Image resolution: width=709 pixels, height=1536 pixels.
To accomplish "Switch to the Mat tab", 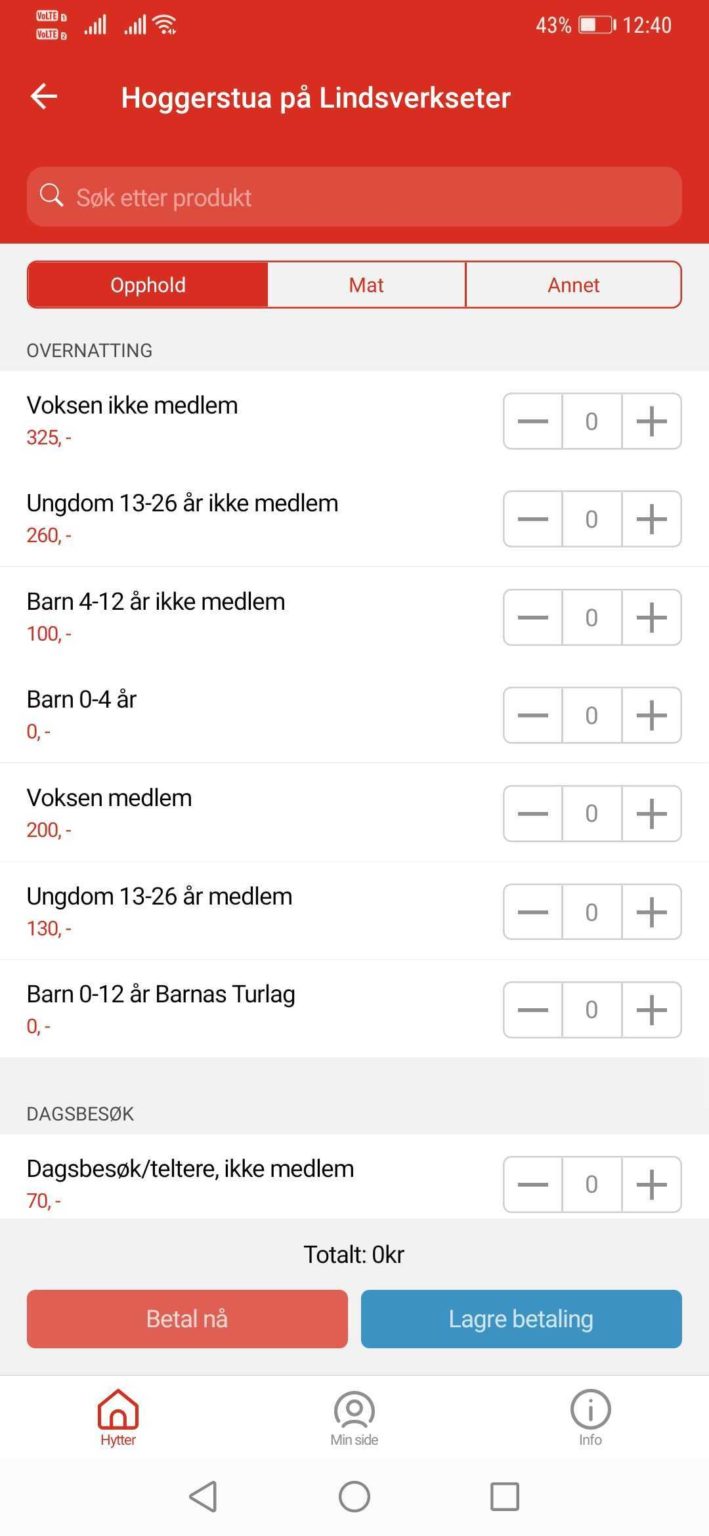I will (x=366, y=285).
